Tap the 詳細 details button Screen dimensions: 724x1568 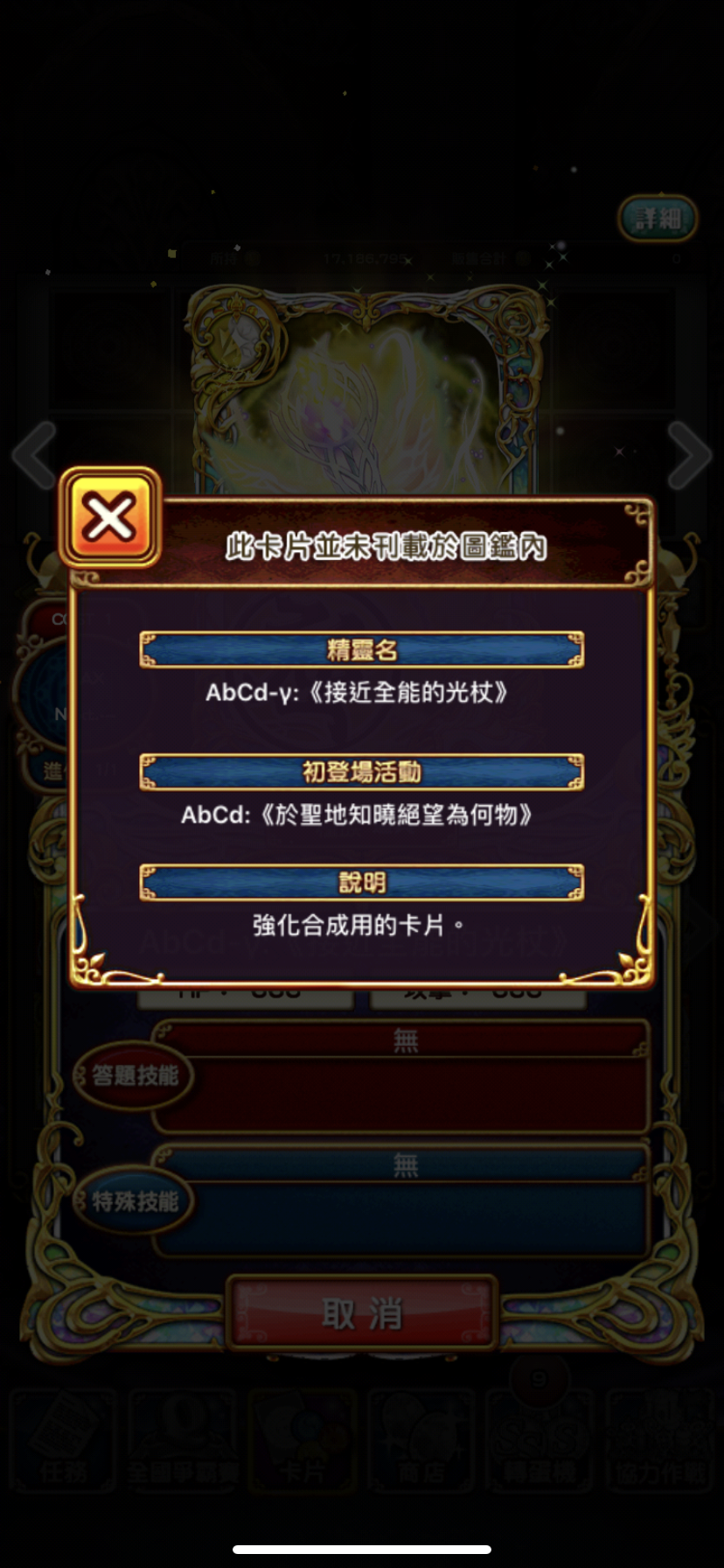point(658,218)
